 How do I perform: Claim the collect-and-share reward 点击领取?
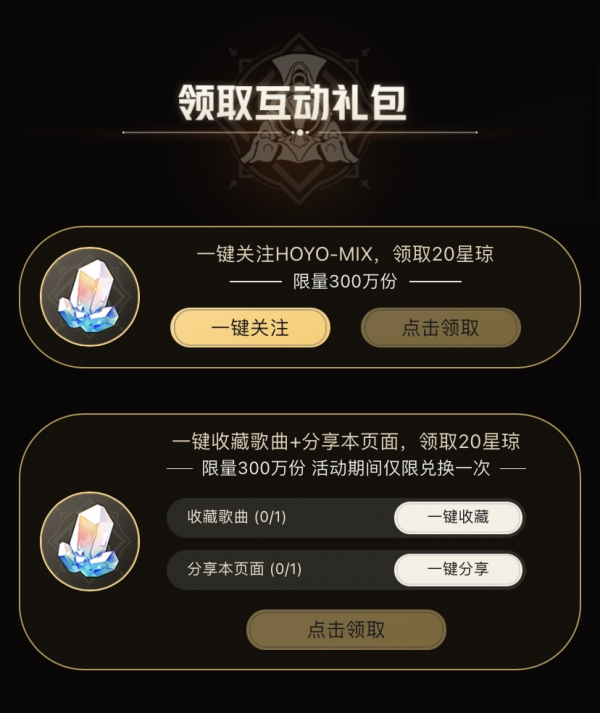point(346,629)
